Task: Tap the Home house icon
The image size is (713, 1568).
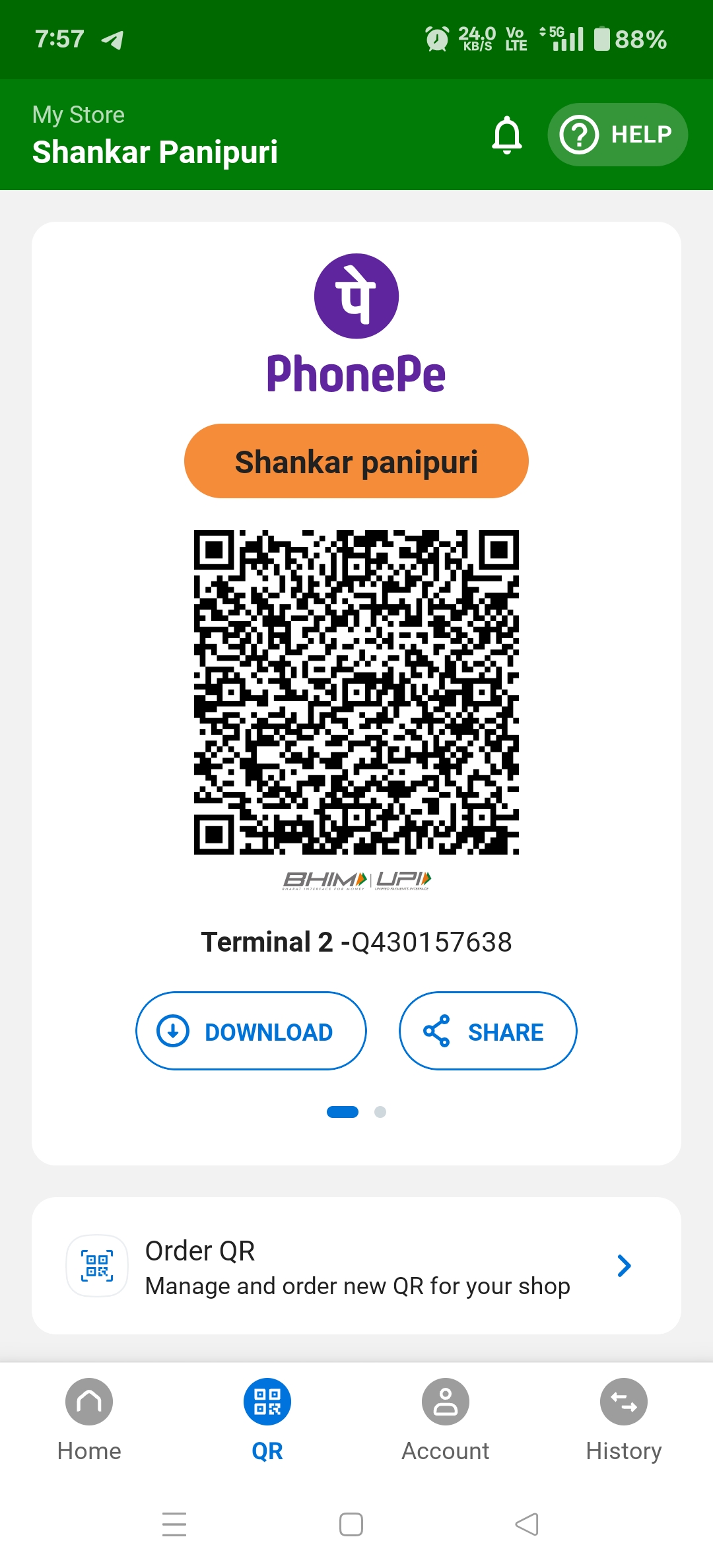Action: [89, 1402]
